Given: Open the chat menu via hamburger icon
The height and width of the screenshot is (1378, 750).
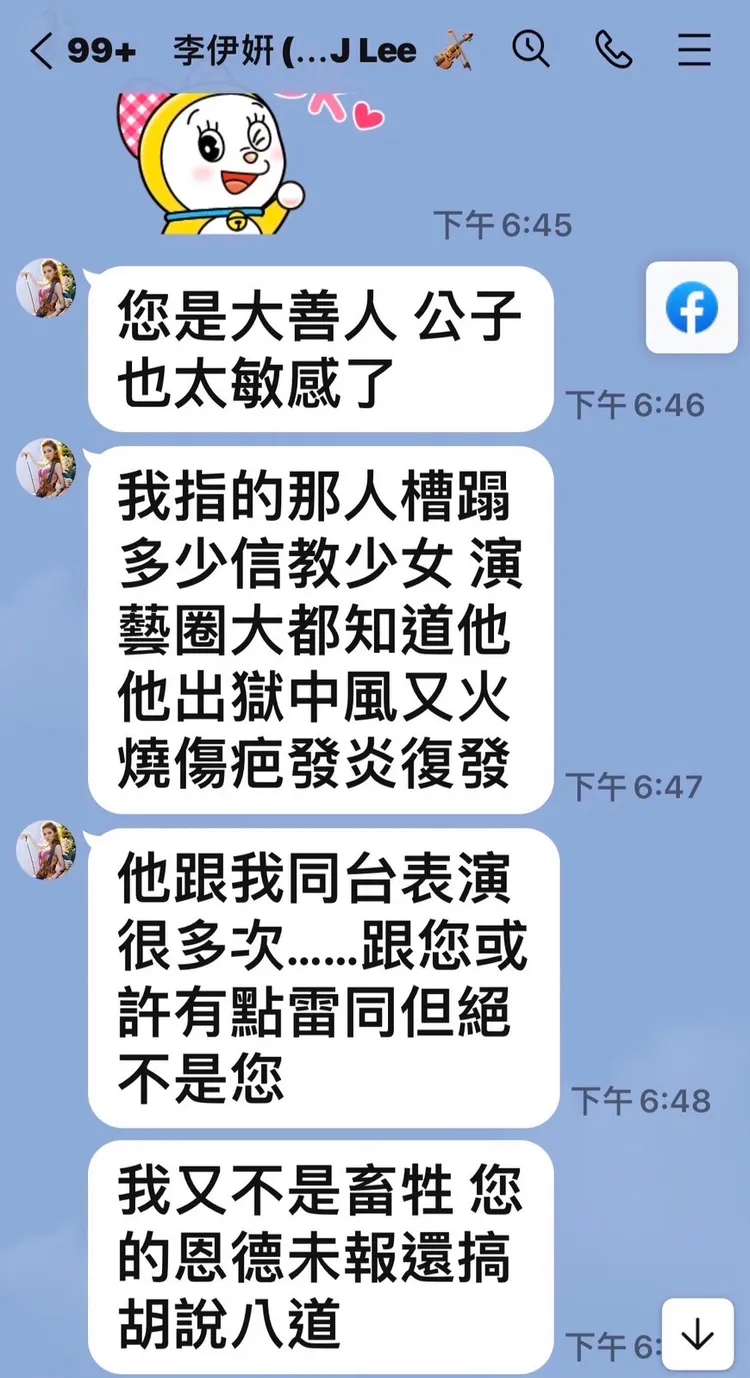Looking at the screenshot, I should (694, 48).
